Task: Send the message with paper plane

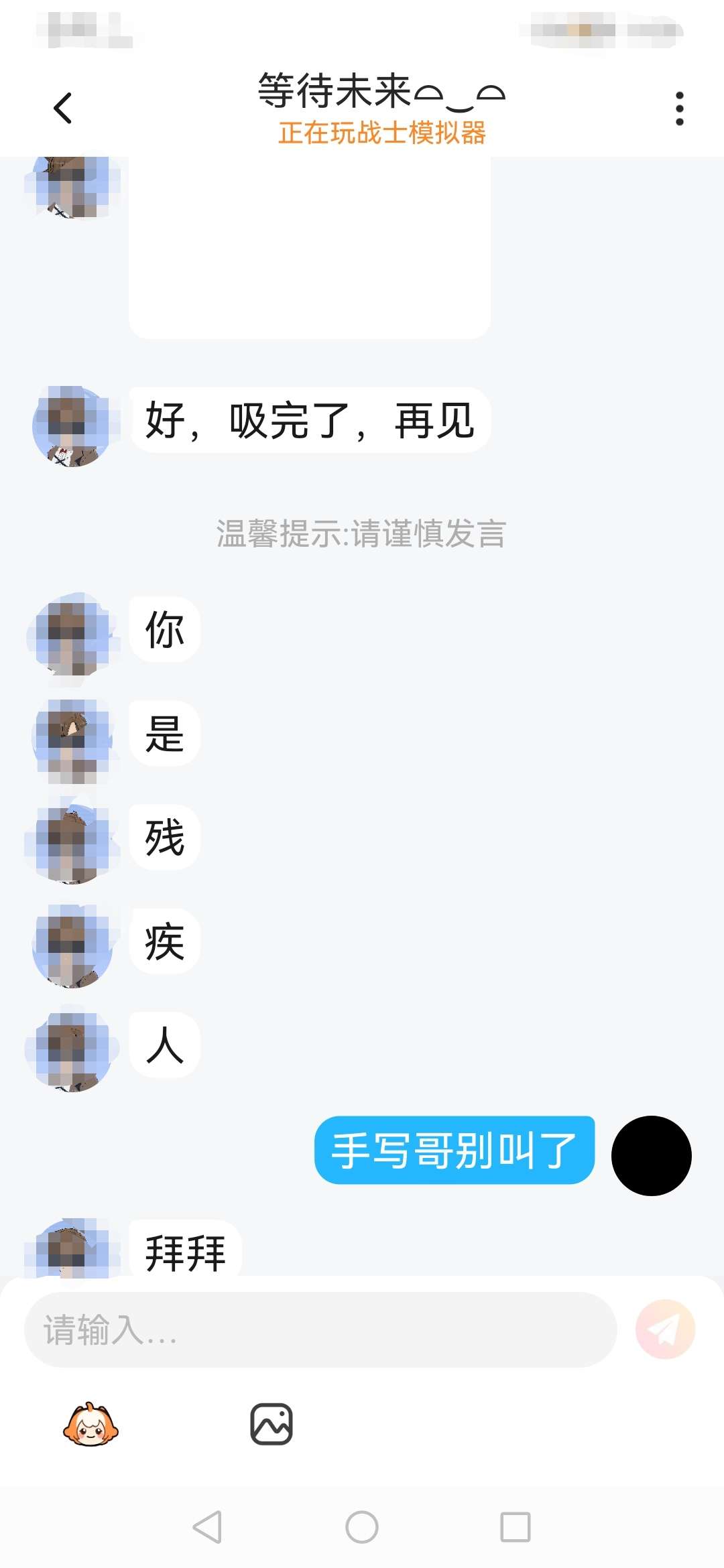Action: click(x=665, y=1329)
